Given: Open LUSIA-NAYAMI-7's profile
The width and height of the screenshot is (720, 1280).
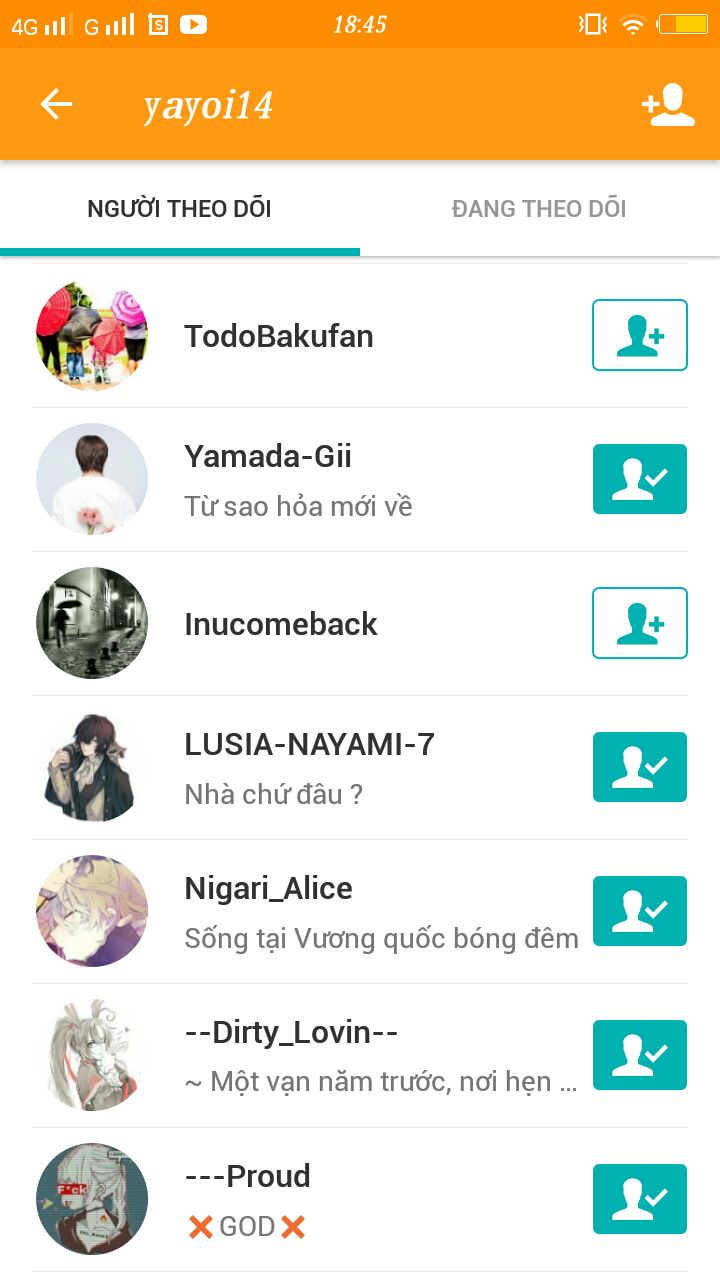Looking at the screenshot, I should (x=309, y=746).
